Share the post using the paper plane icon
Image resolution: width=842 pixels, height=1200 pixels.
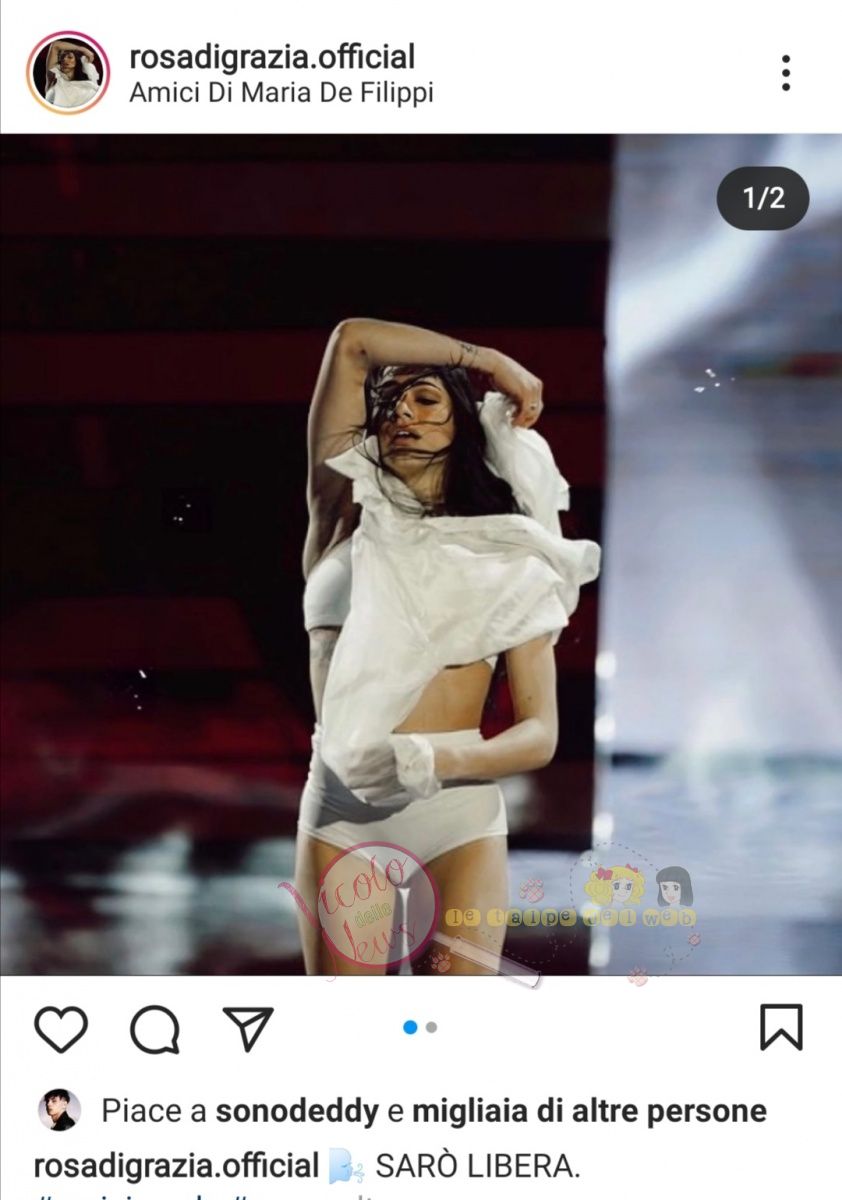click(x=248, y=1028)
